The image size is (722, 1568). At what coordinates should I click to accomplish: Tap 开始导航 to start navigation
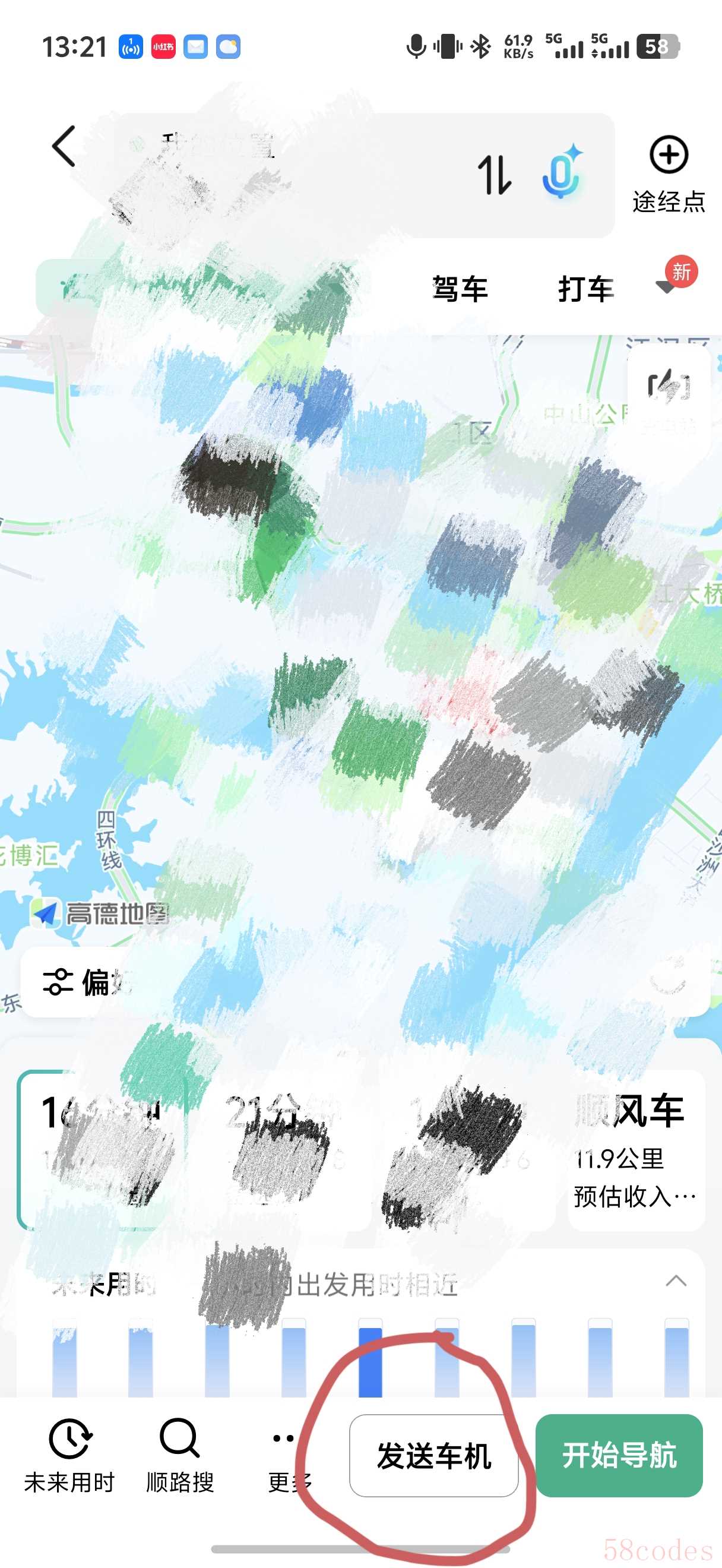619,1455
